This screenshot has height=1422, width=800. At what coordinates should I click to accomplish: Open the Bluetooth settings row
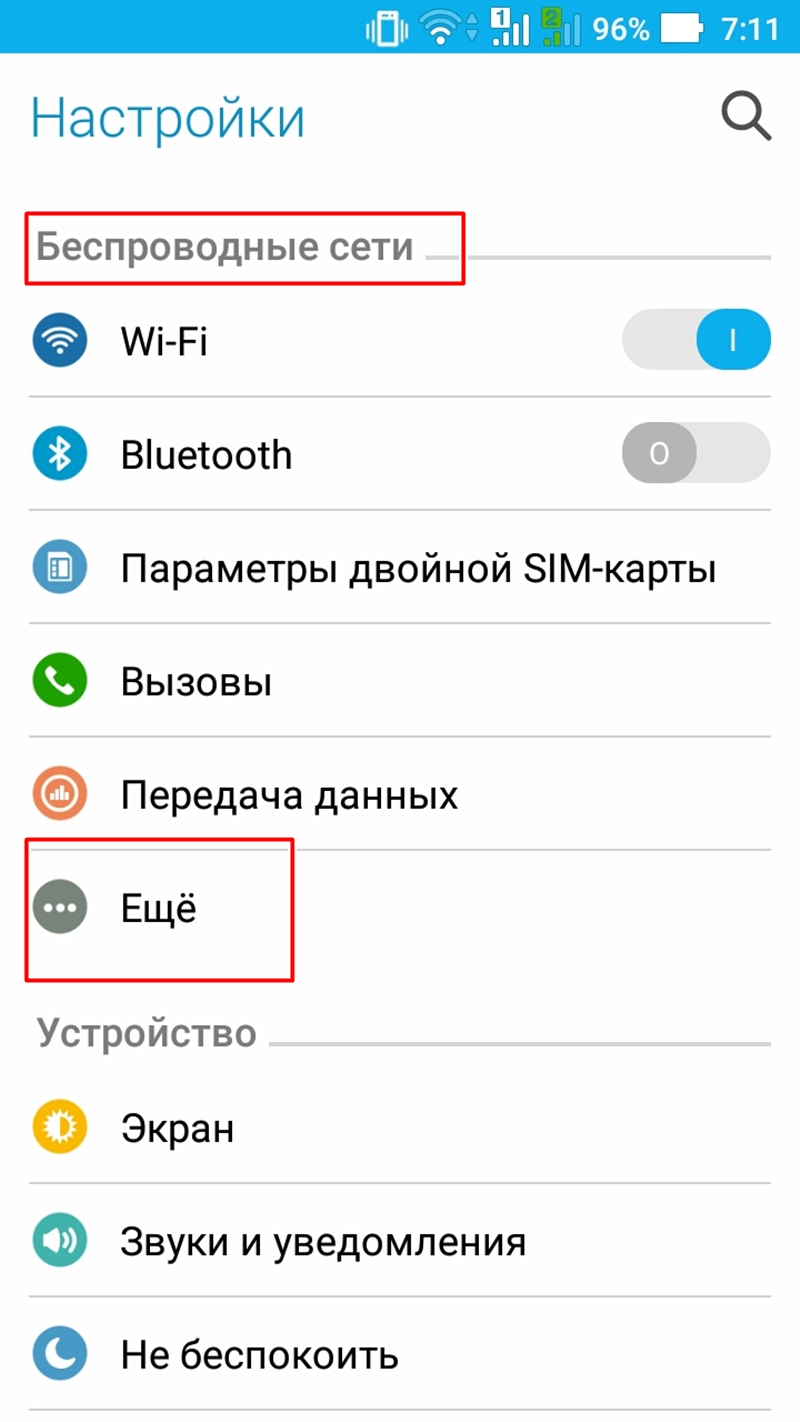pyautogui.click(x=400, y=454)
